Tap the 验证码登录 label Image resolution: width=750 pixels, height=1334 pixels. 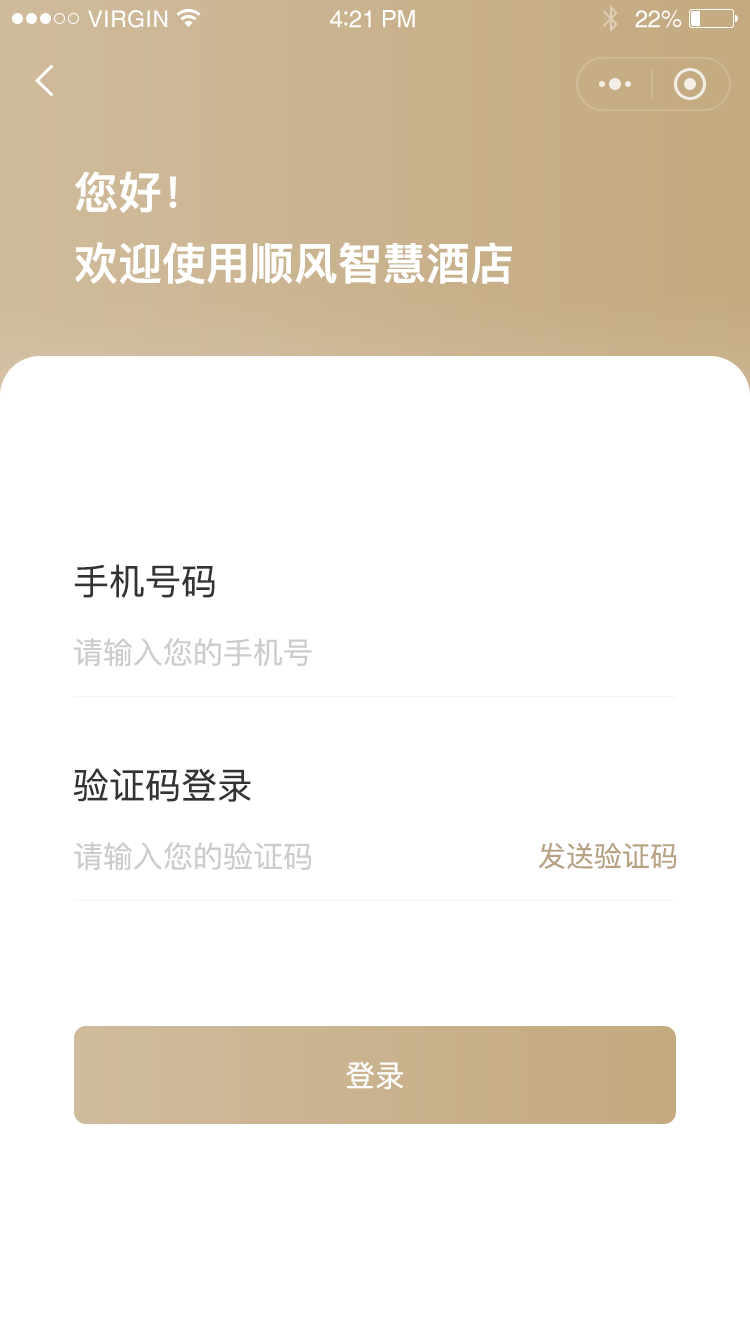click(x=163, y=787)
